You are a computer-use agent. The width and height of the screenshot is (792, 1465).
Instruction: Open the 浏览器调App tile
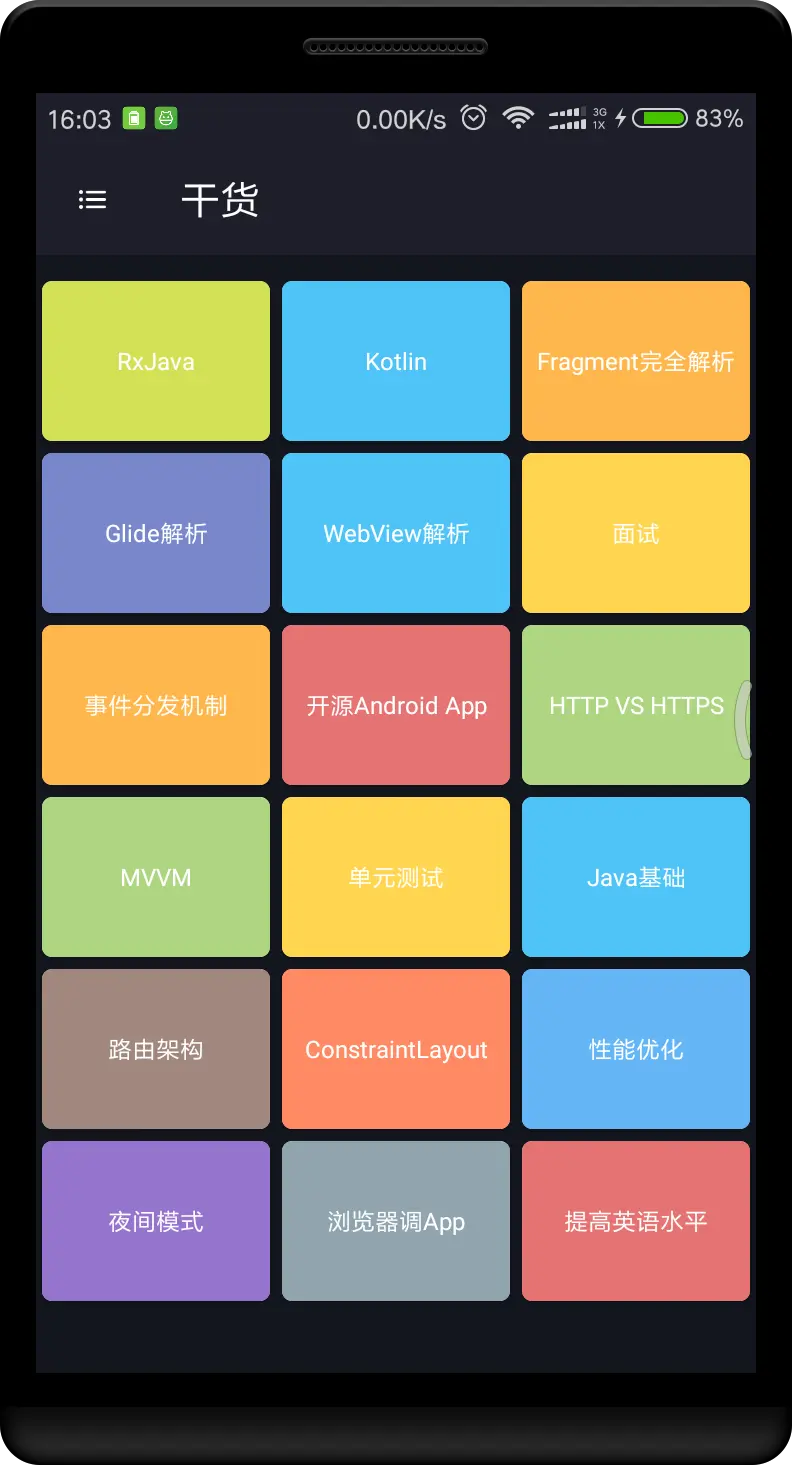pos(396,1221)
